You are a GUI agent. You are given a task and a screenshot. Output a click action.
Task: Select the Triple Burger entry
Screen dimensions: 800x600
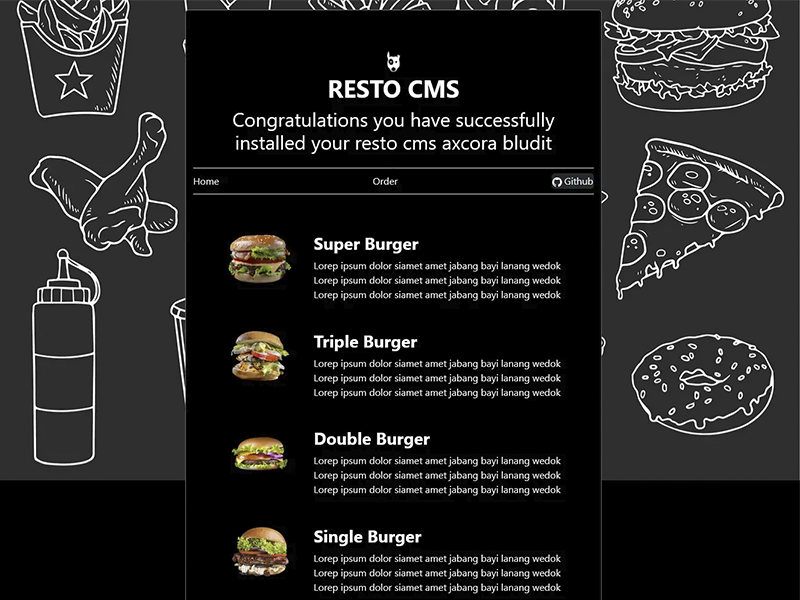click(365, 342)
